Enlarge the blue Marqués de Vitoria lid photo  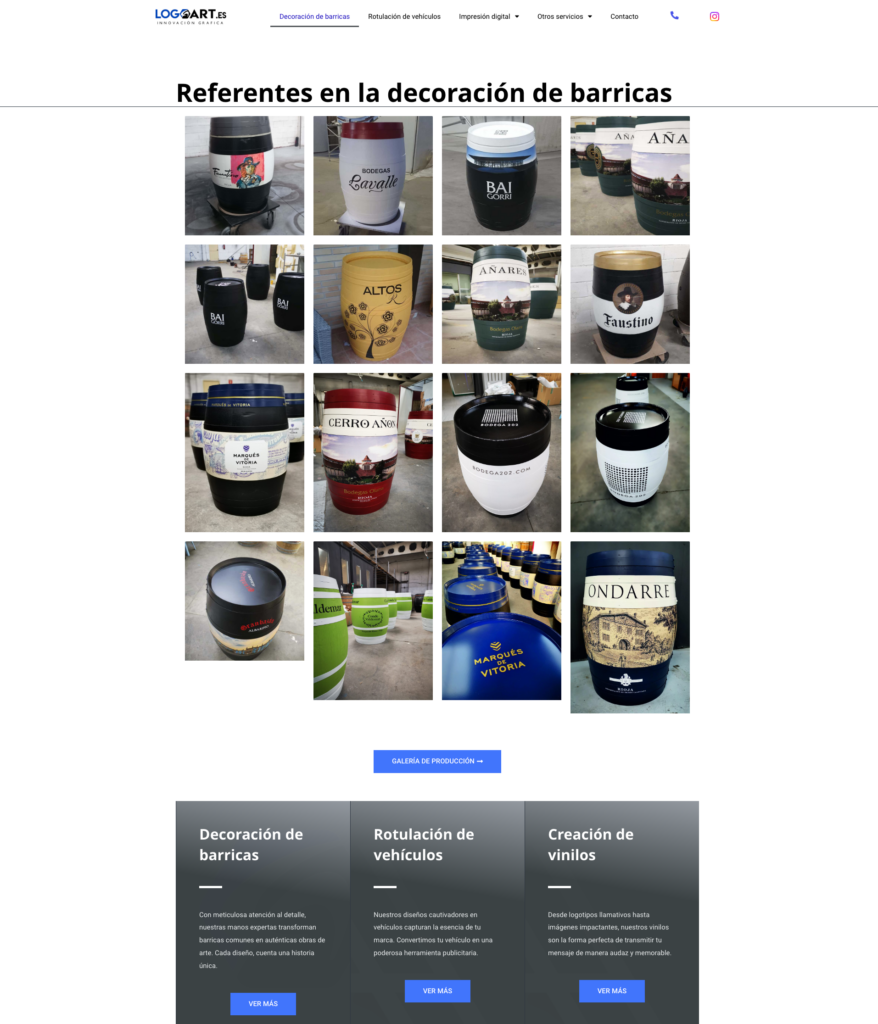pos(501,620)
